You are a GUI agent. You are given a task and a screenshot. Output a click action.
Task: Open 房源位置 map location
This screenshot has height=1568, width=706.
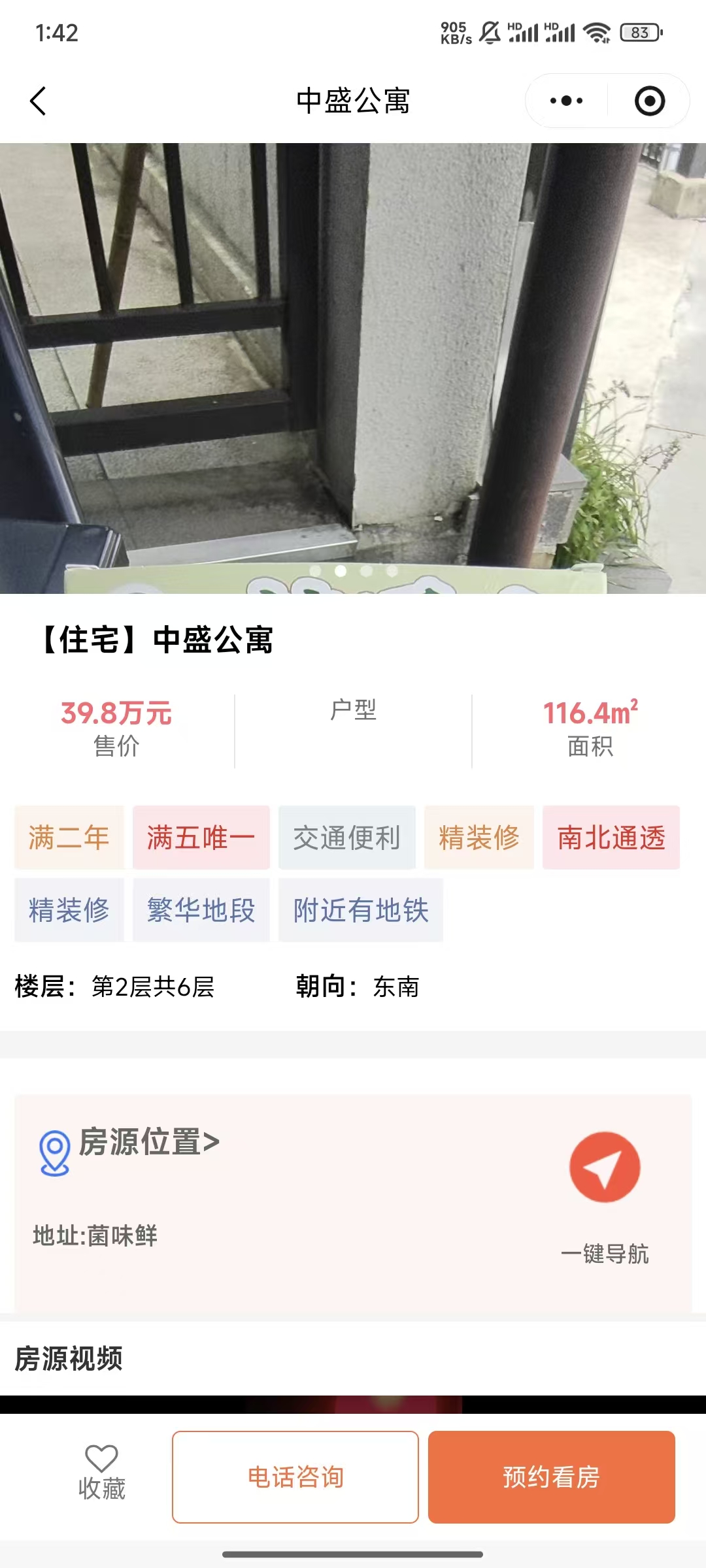click(x=148, y=1143)
